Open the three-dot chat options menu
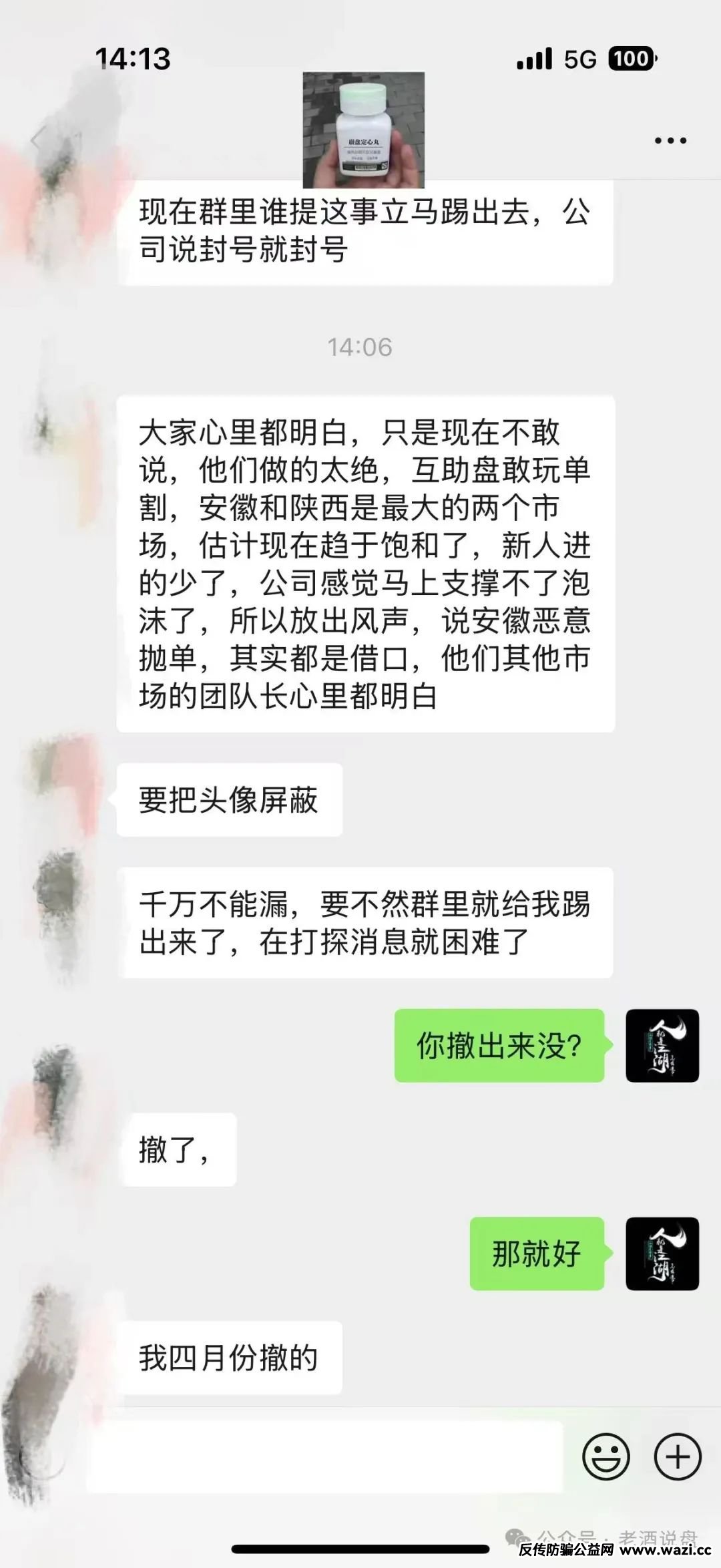This screenshot has height=1568, width=721. click(670, 141)
